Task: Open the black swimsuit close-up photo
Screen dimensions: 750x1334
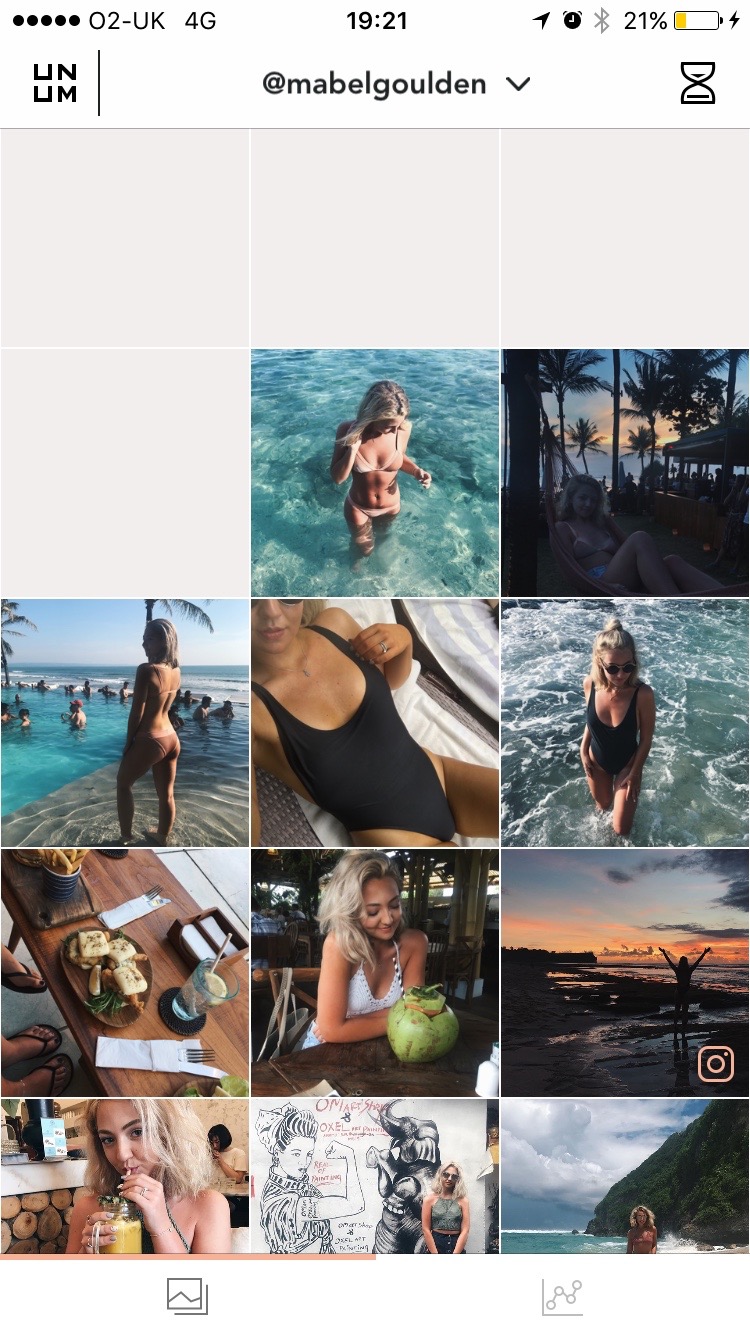Action: pyautogui.click(x=375, y=723)
